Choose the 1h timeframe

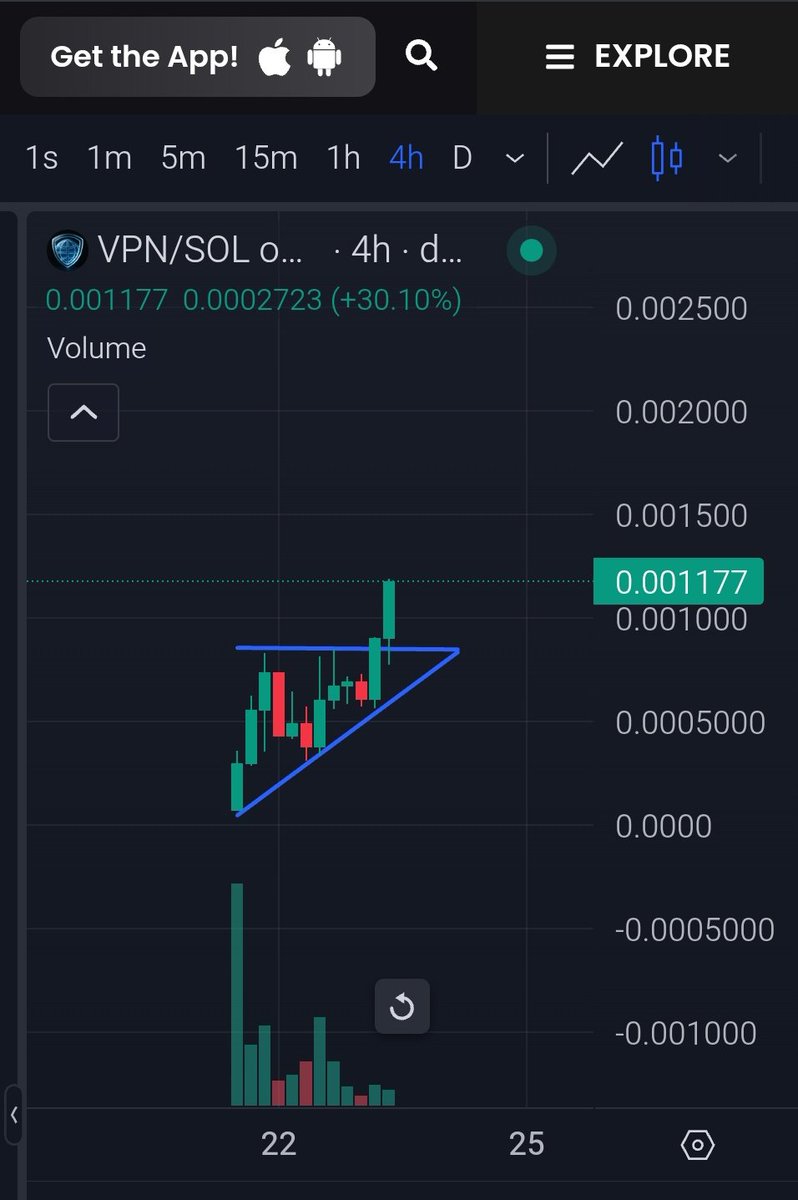343,158
